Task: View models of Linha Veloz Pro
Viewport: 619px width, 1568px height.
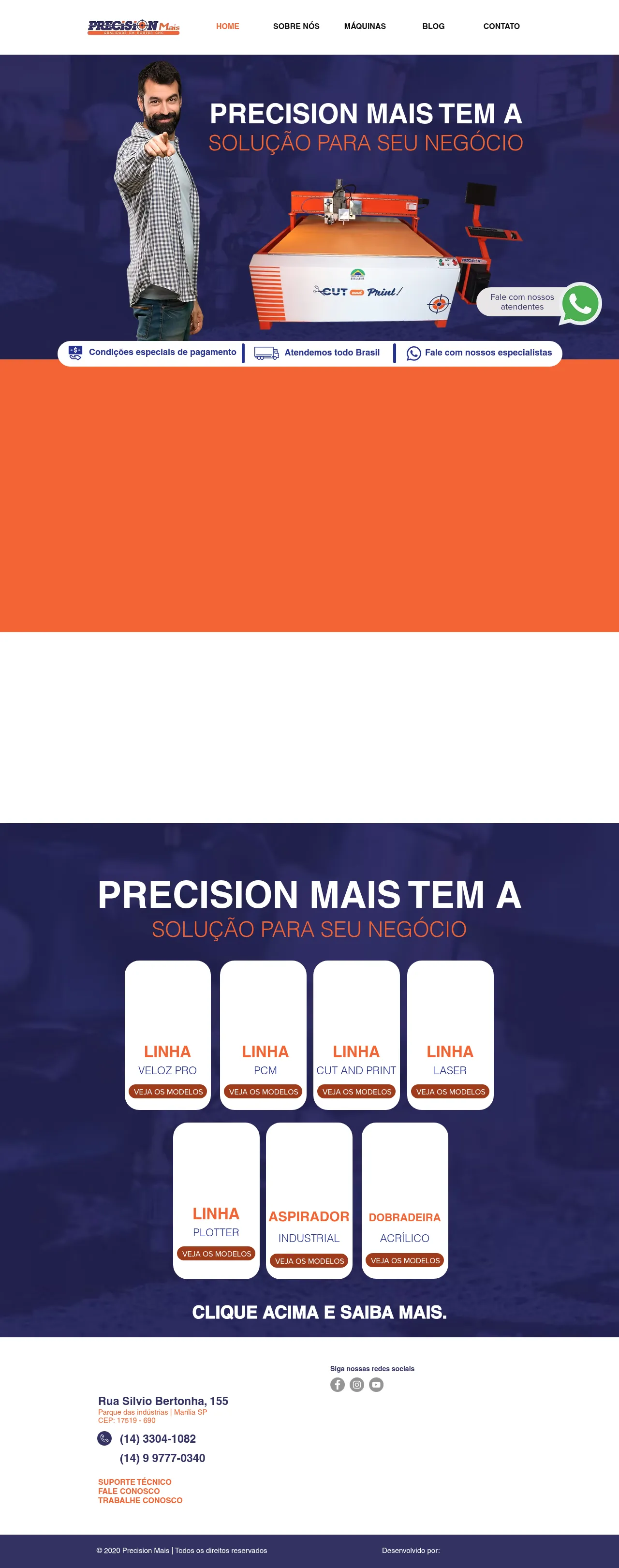Action: (168, 1092)
